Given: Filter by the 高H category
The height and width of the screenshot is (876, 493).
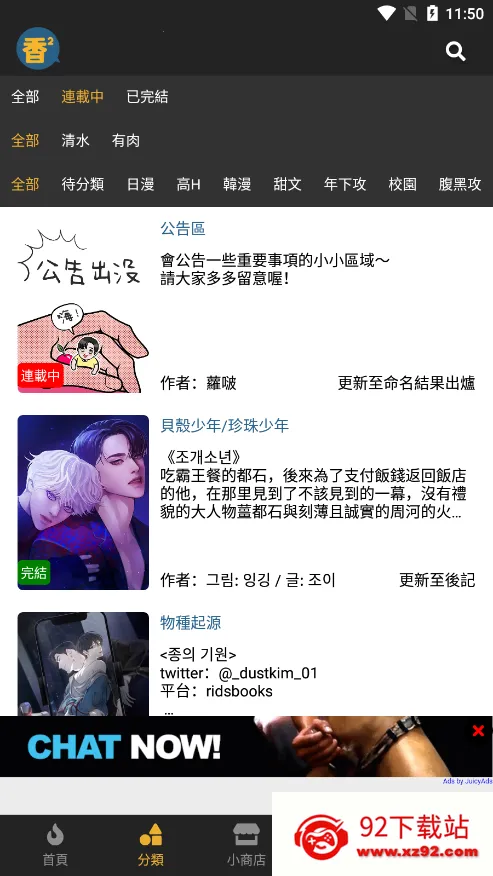Looking at the screenshot, I should [188, 184].
